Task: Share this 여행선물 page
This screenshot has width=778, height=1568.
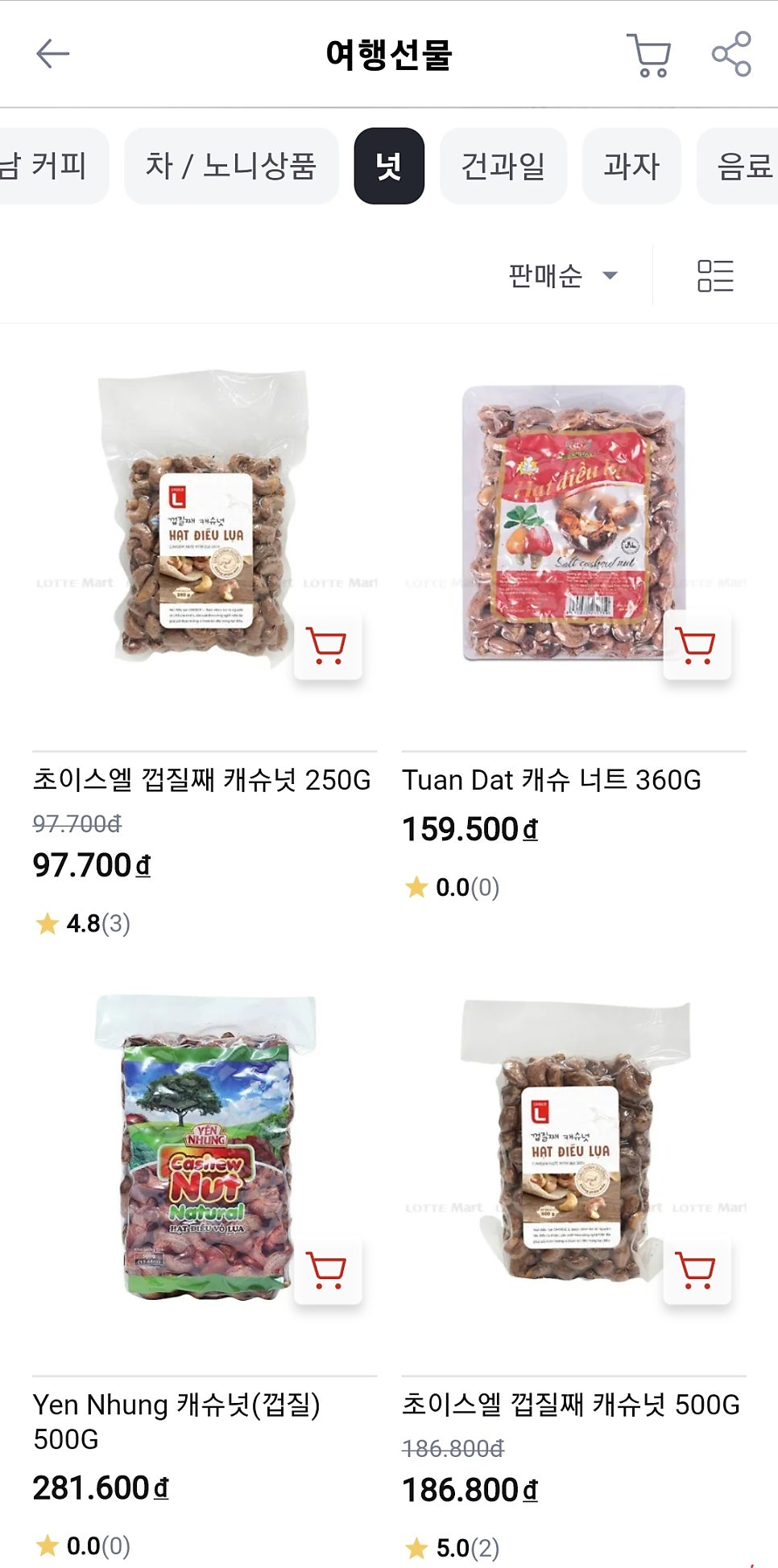Action: (x=731, y=55)
